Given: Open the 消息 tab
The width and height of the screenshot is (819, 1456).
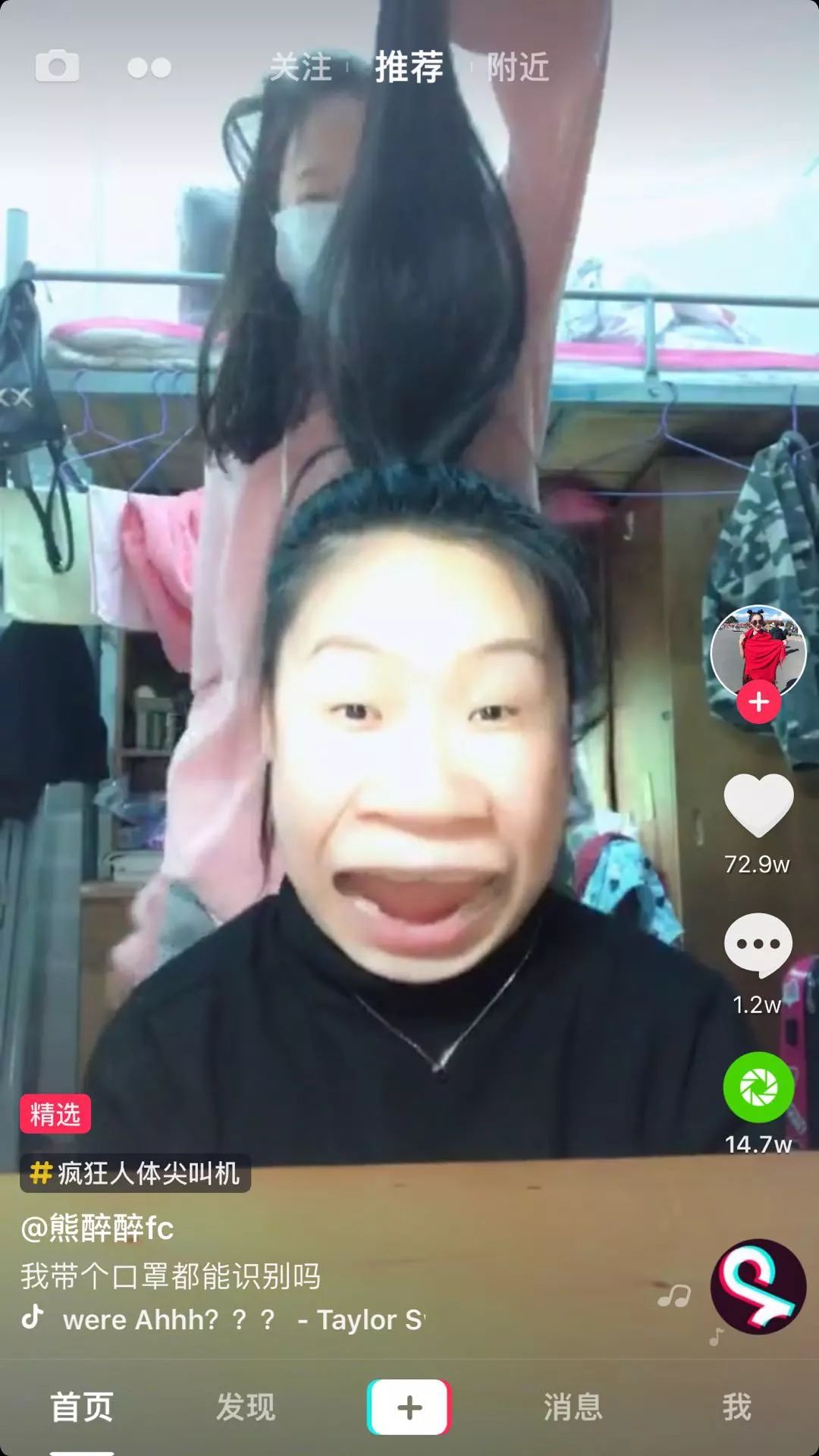Looking at the screenshot, I should coord(573,1407).
